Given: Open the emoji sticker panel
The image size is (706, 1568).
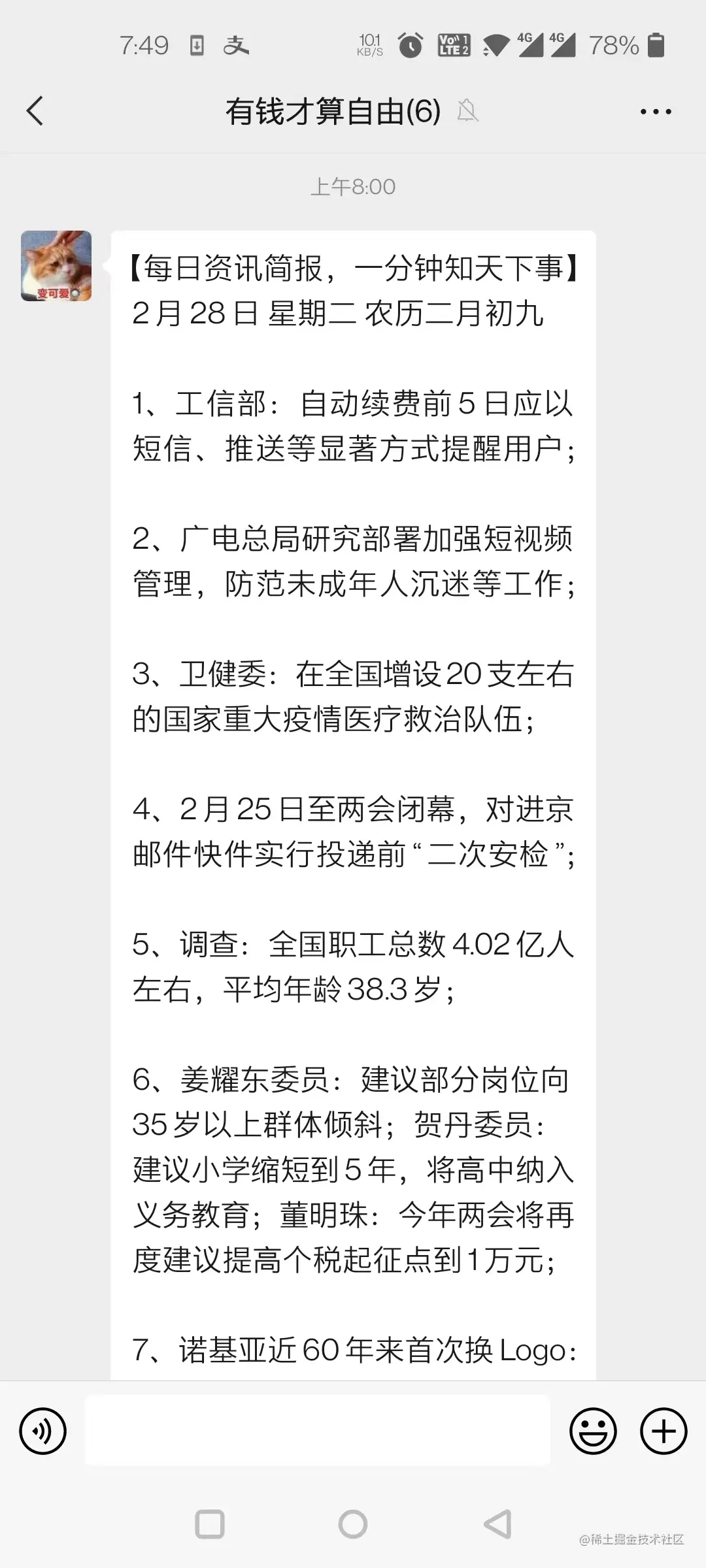Looking at the screenshot, I should tap(593, 1431).
